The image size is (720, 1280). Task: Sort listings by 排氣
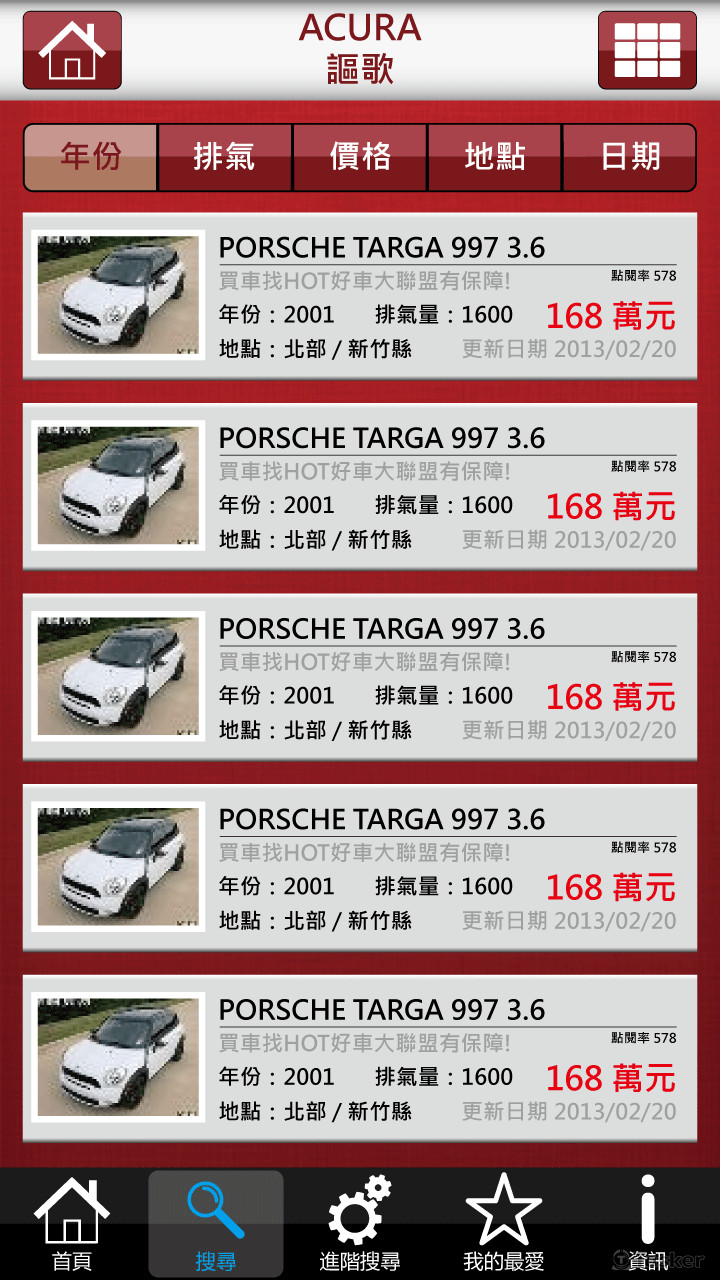(225, 157)
